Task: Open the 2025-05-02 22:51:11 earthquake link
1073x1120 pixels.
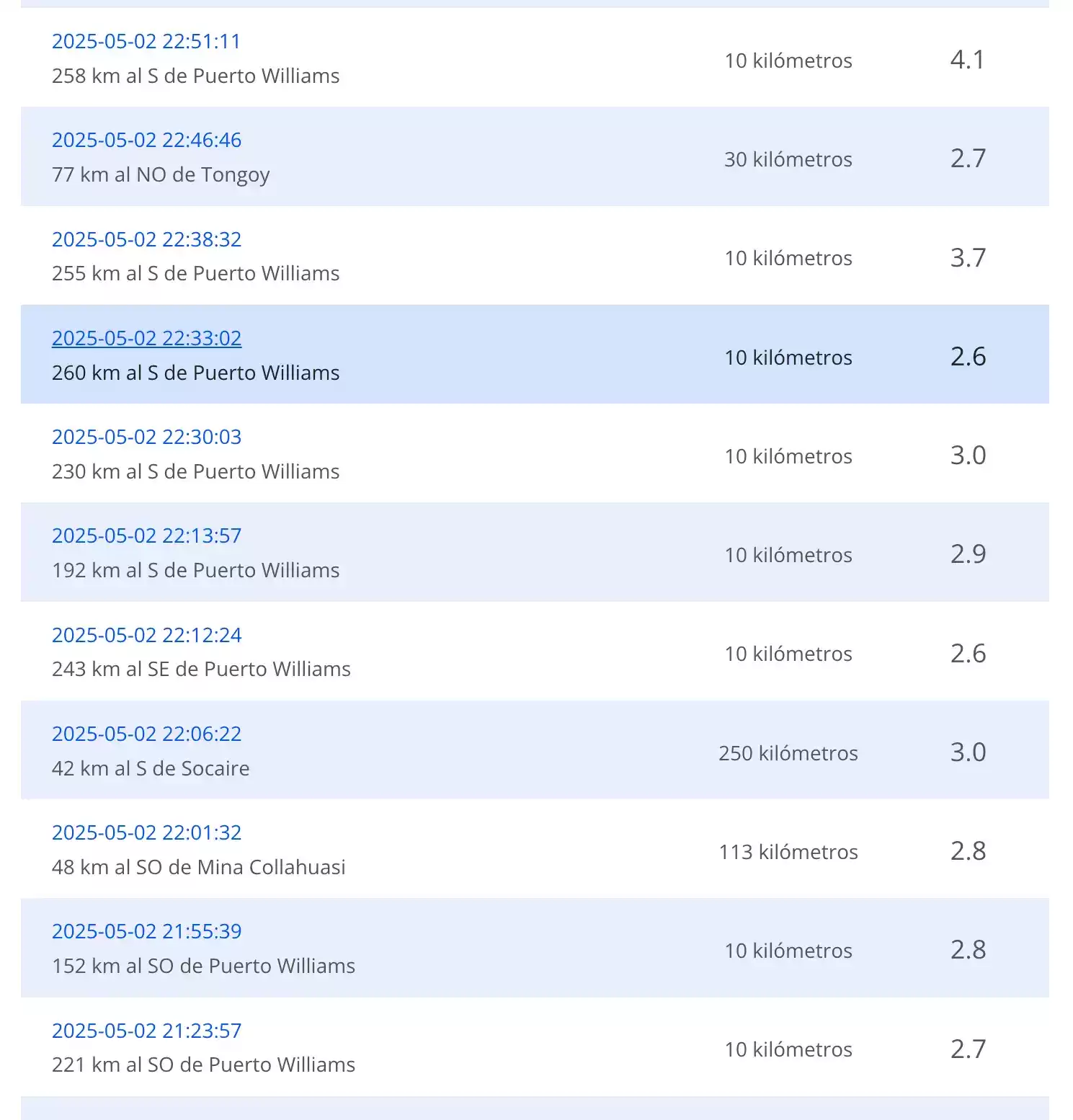Action: [146, 42]
